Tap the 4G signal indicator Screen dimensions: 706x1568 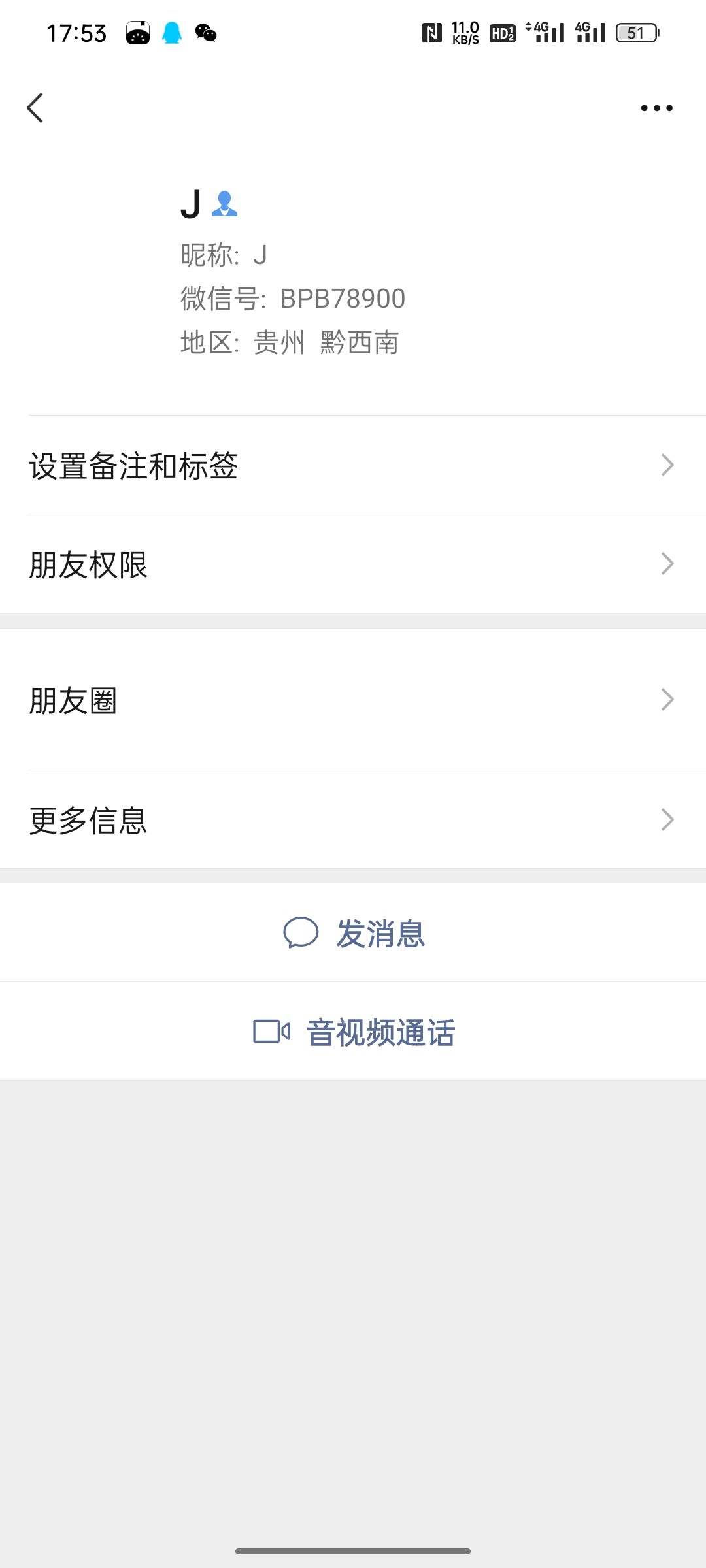[543, 31]
